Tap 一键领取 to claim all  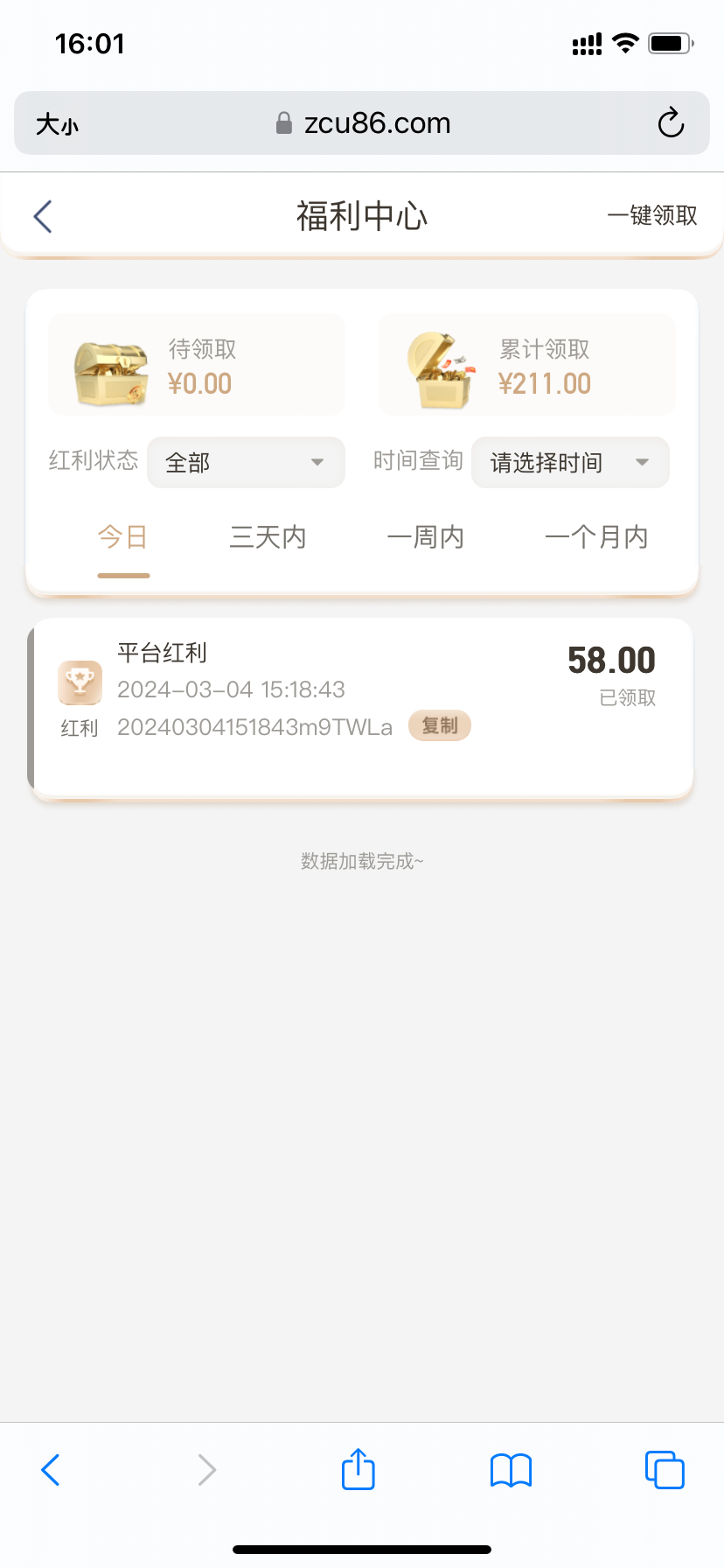click(x=652, y=215)
